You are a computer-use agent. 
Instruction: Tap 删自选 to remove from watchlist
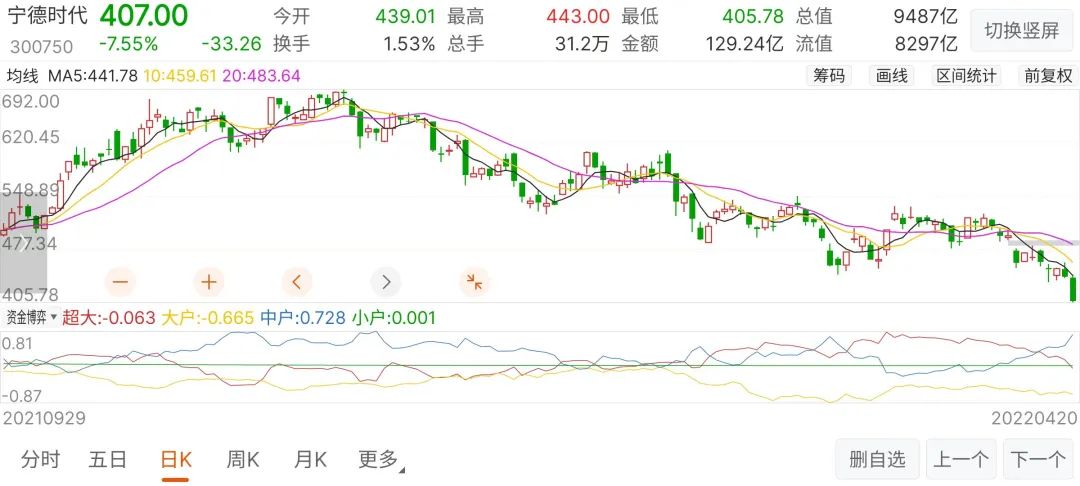tap(877, 460)
